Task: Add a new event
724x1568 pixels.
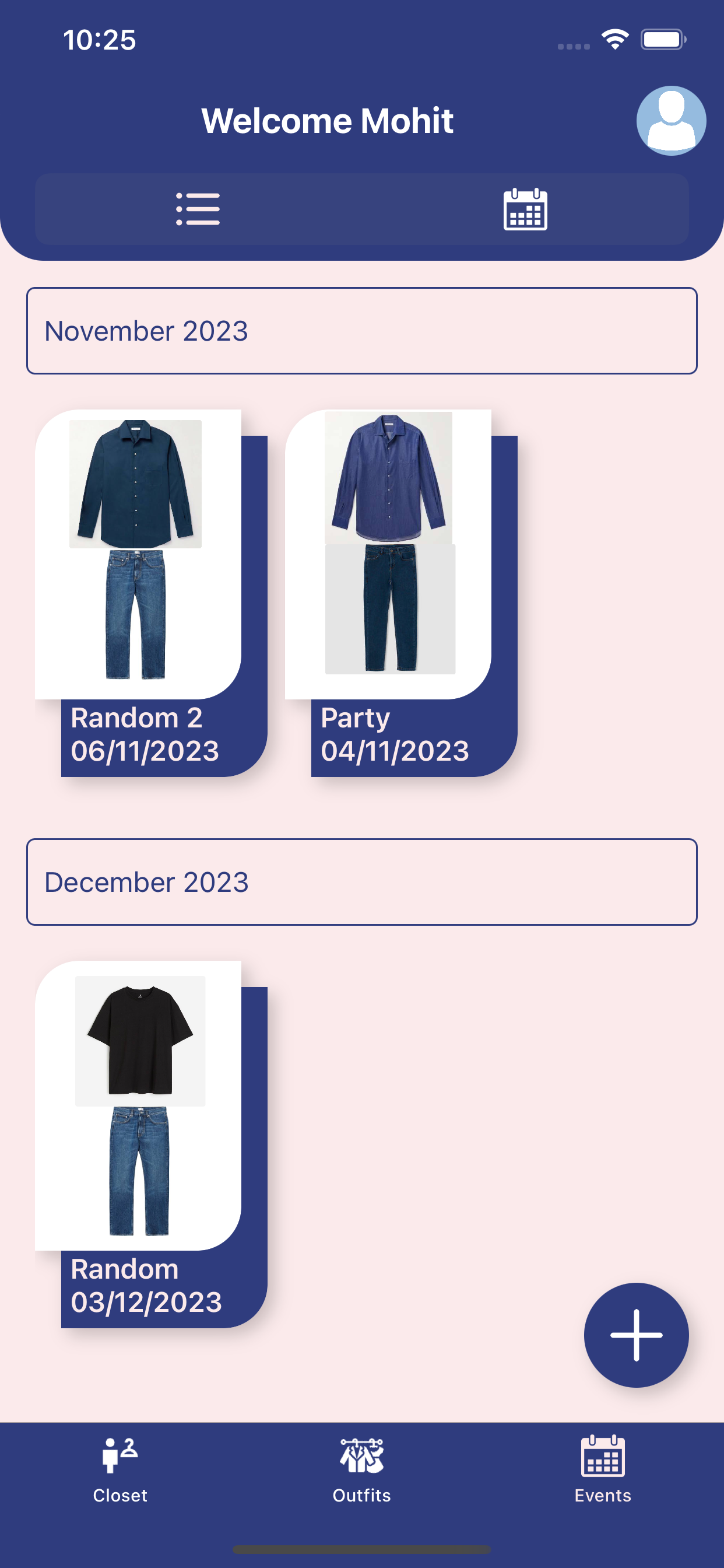Action: (x=636, y=1335)
